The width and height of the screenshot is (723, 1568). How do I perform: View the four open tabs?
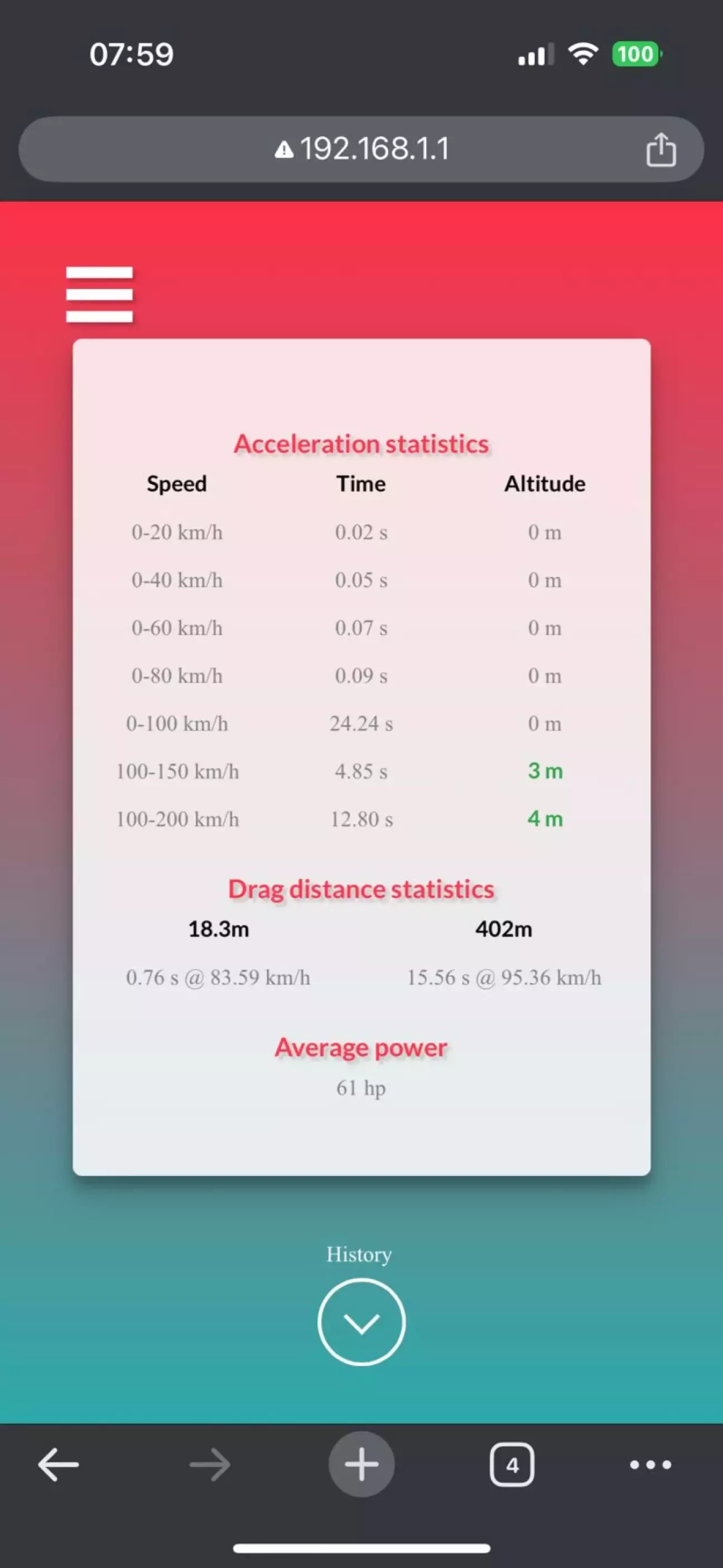512,1464
